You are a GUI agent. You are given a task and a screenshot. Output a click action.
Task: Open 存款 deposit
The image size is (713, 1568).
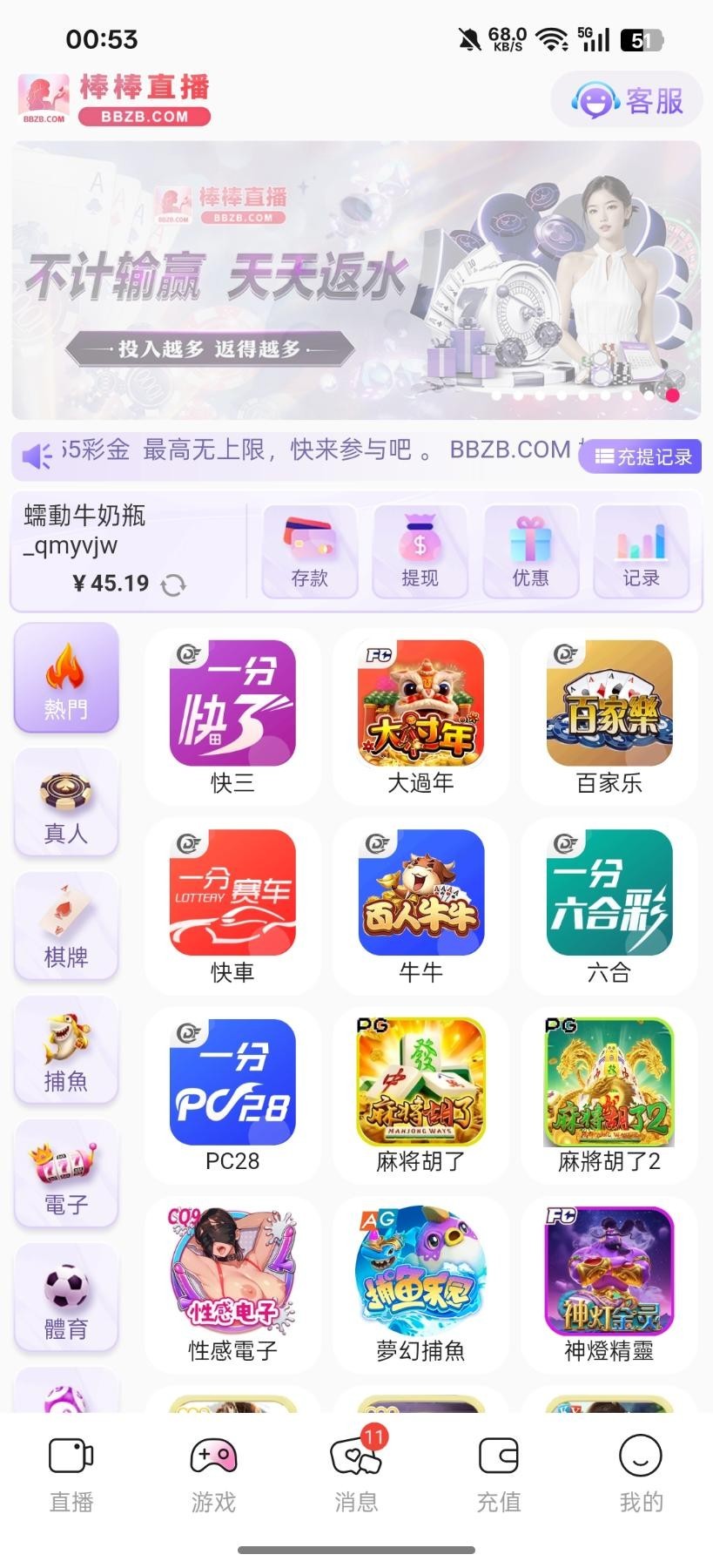(309, 552)
